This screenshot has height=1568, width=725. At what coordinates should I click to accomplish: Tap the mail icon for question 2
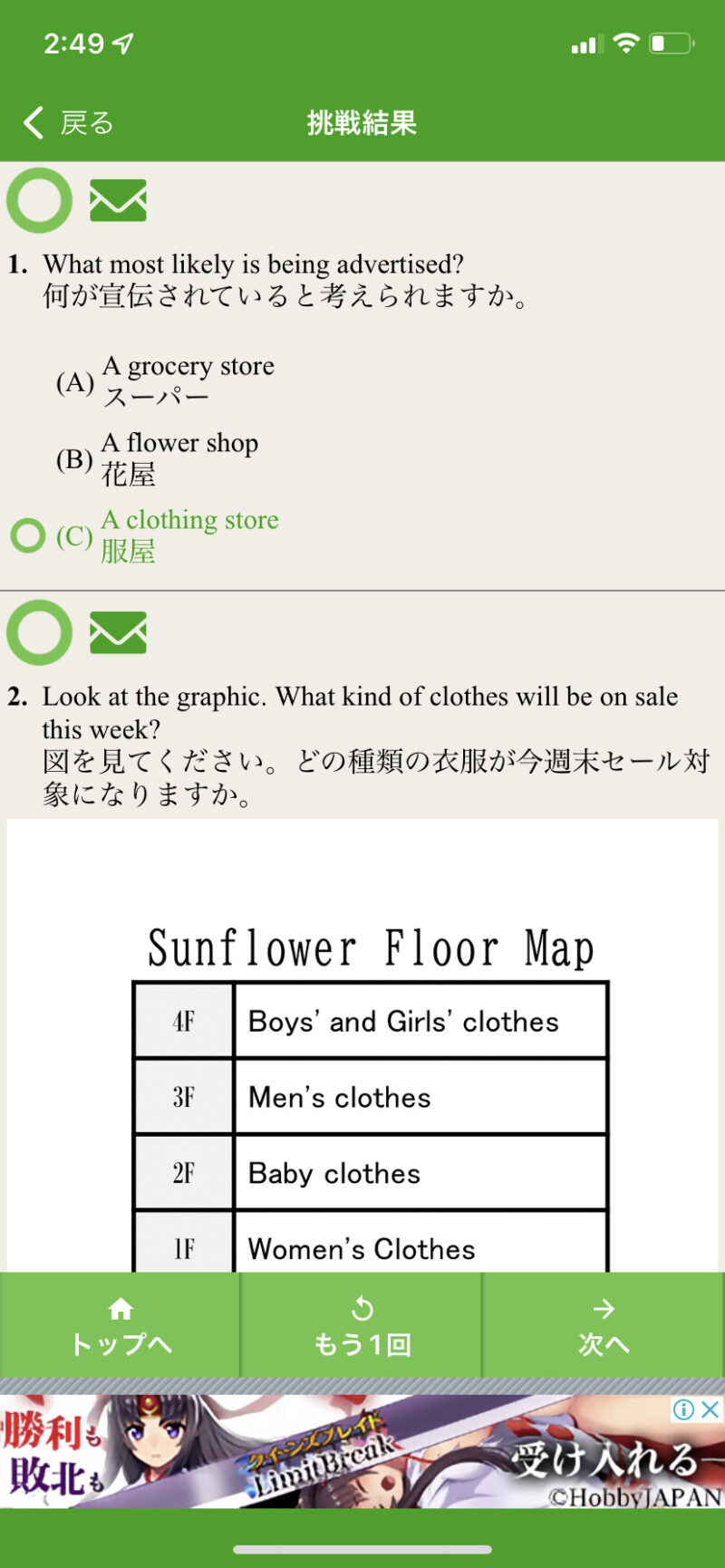point(118,632)
